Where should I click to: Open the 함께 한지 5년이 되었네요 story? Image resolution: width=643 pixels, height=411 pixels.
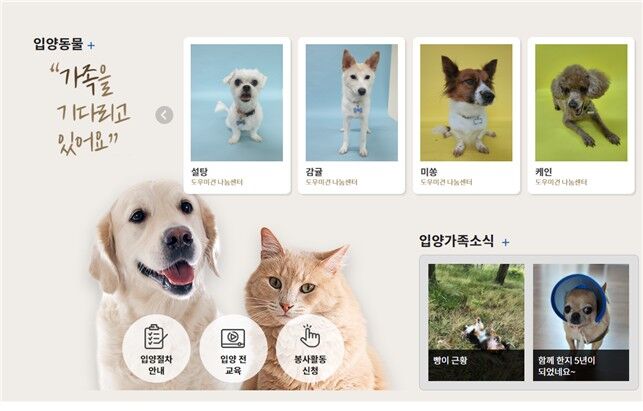pos(581,321)
